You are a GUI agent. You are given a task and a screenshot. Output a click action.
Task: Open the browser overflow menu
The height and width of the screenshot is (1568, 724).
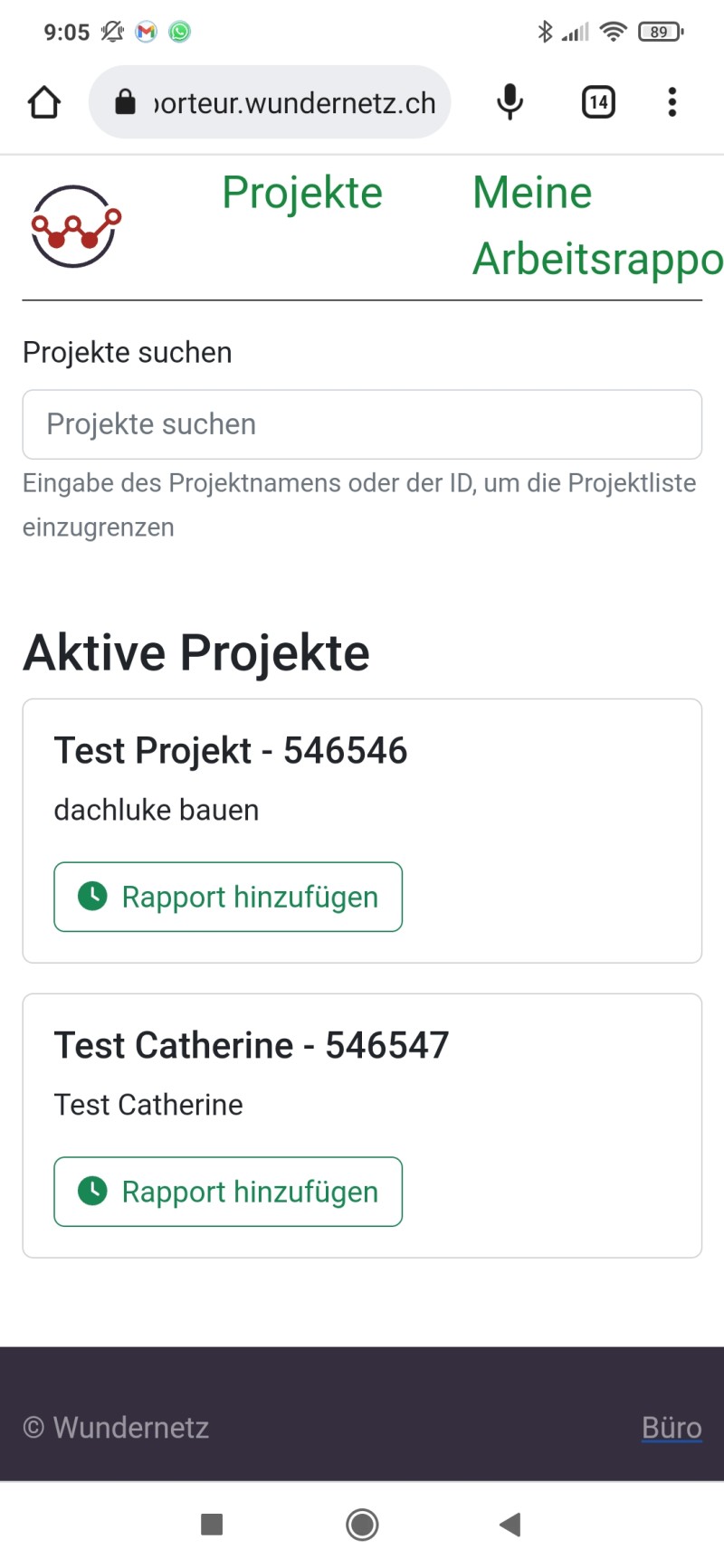(672, 102)
